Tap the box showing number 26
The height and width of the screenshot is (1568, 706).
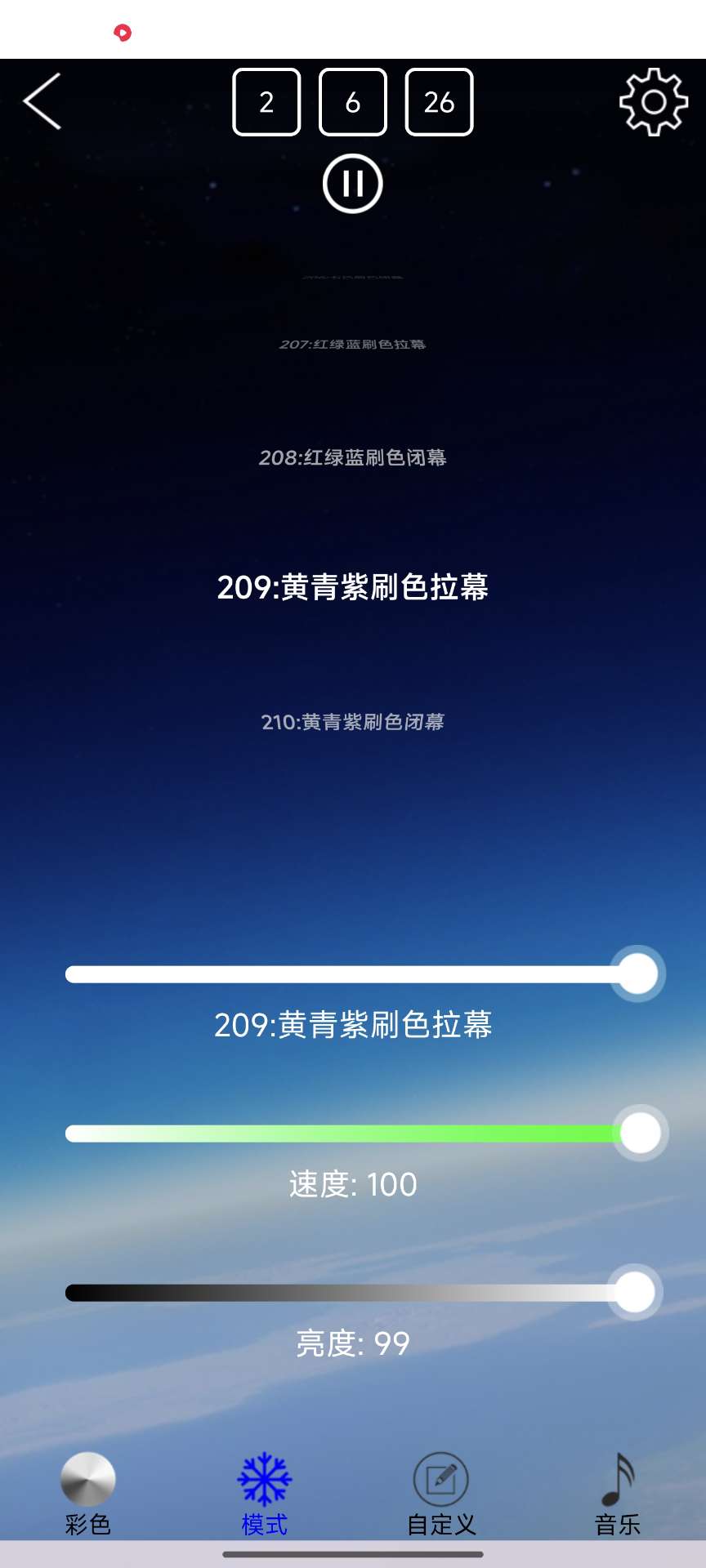point(439,102)
